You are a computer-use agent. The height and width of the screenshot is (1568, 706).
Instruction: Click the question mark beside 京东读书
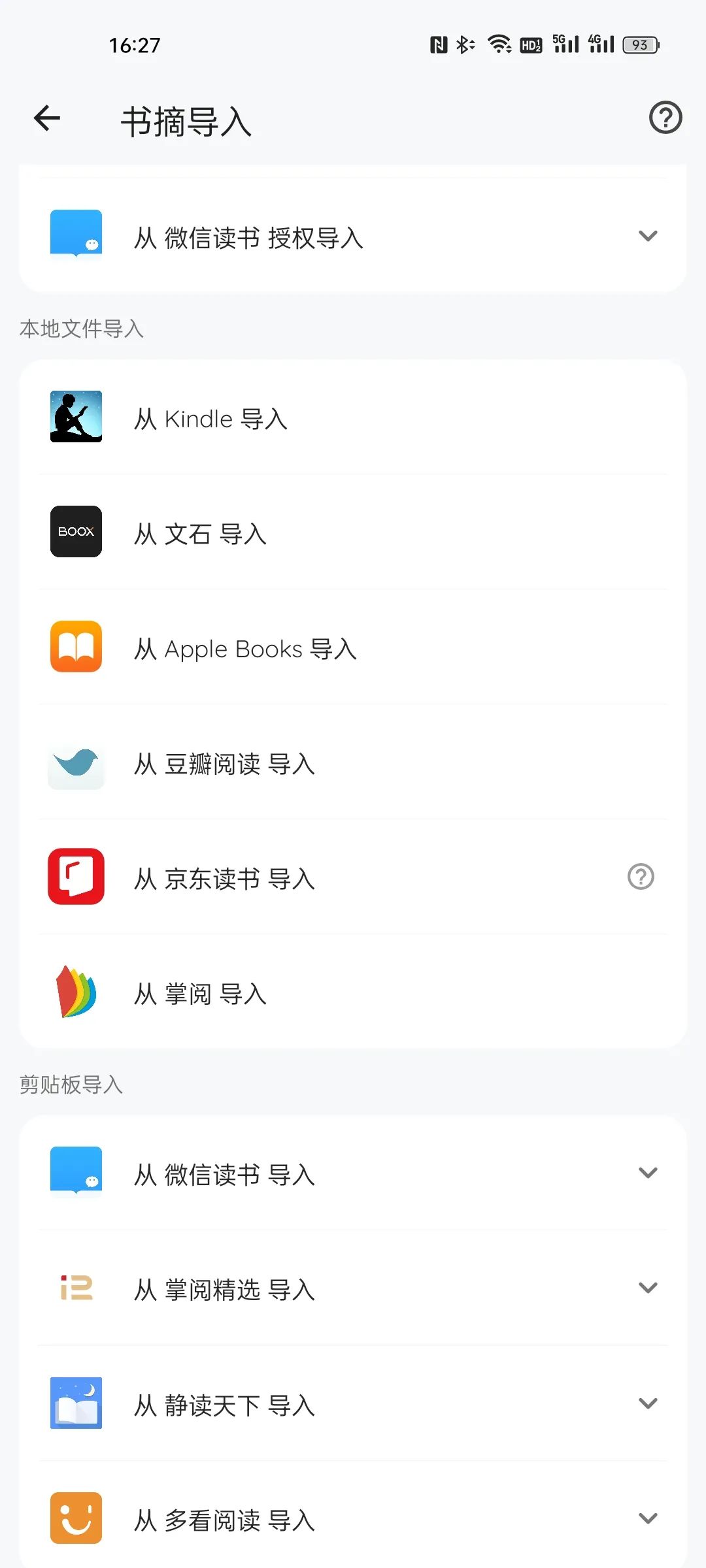pos(640,877)
